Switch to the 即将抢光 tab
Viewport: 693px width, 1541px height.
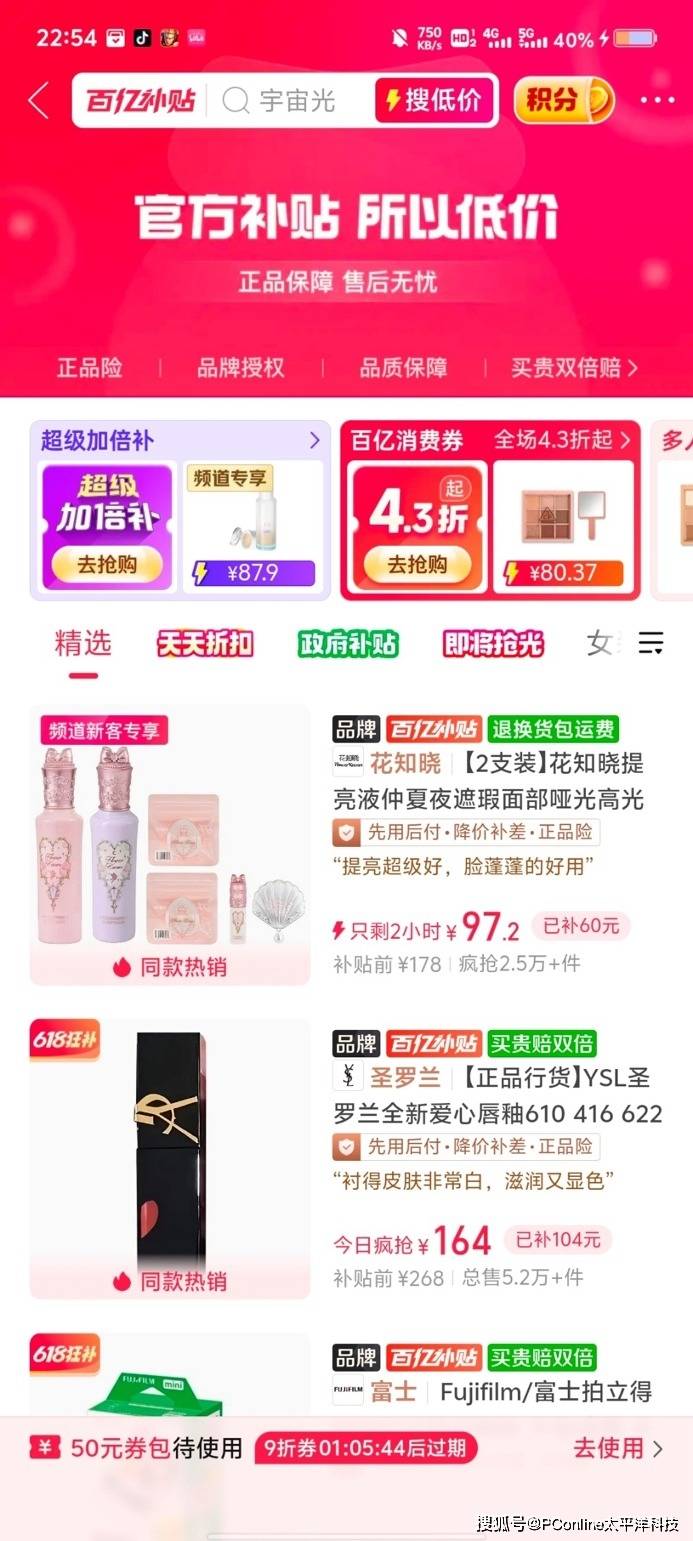point(493,644)
